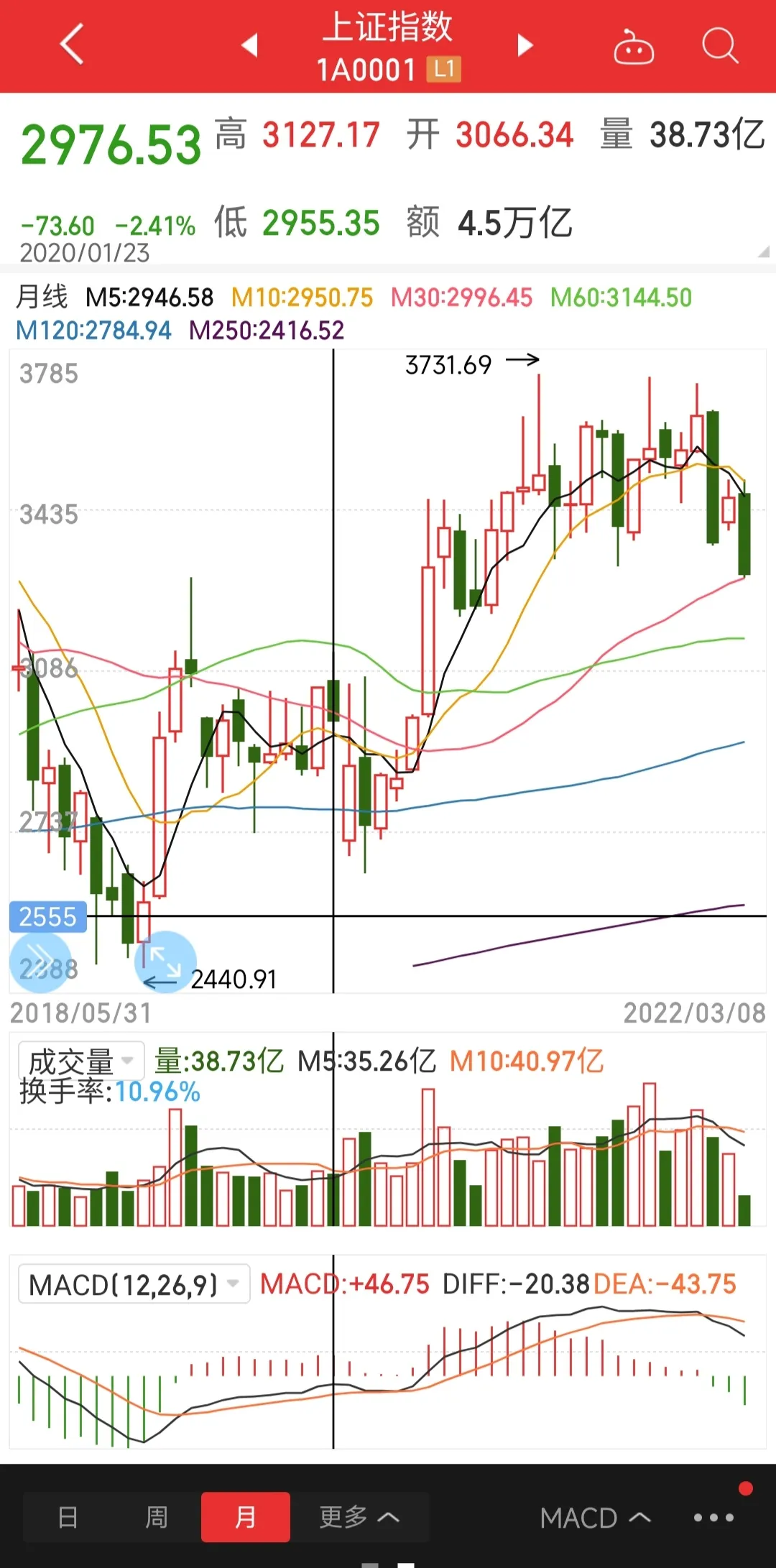The height and width of the screenshot is (1568, 776).
Task: Expand quote details via corner triangle
Action: (763, 252)
